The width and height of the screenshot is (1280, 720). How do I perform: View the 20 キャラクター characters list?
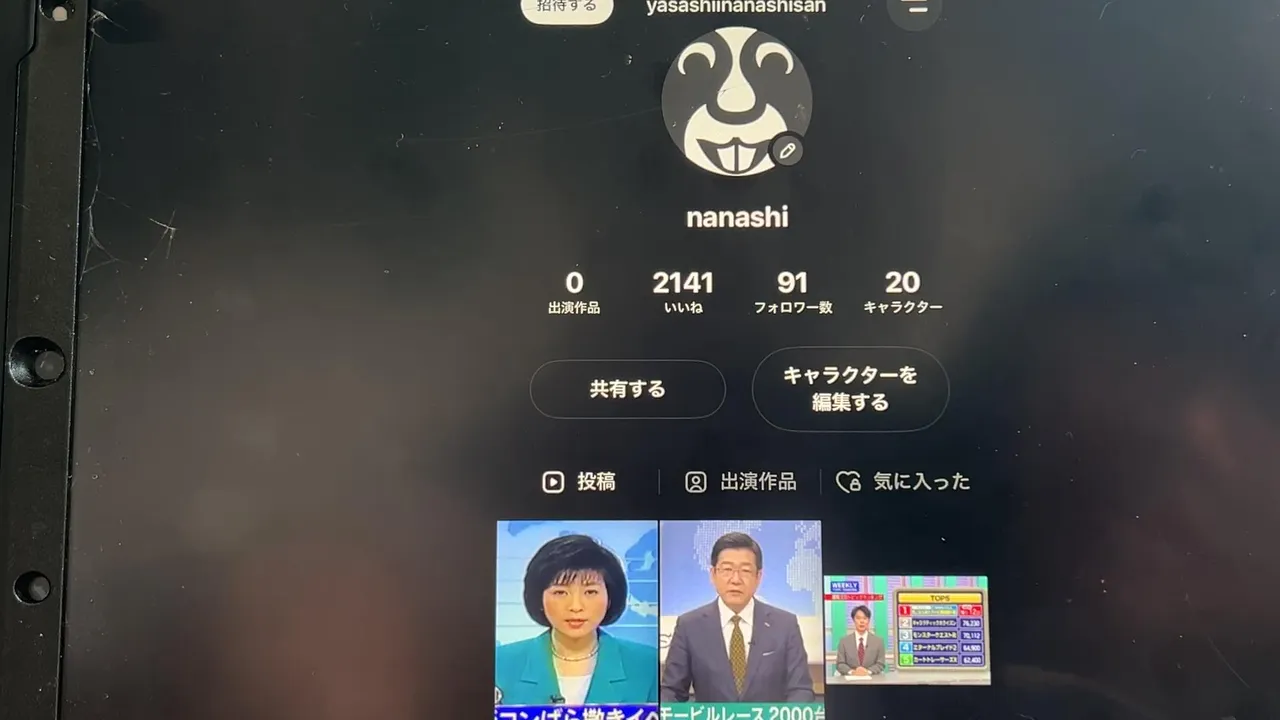(x=902, y=292)
